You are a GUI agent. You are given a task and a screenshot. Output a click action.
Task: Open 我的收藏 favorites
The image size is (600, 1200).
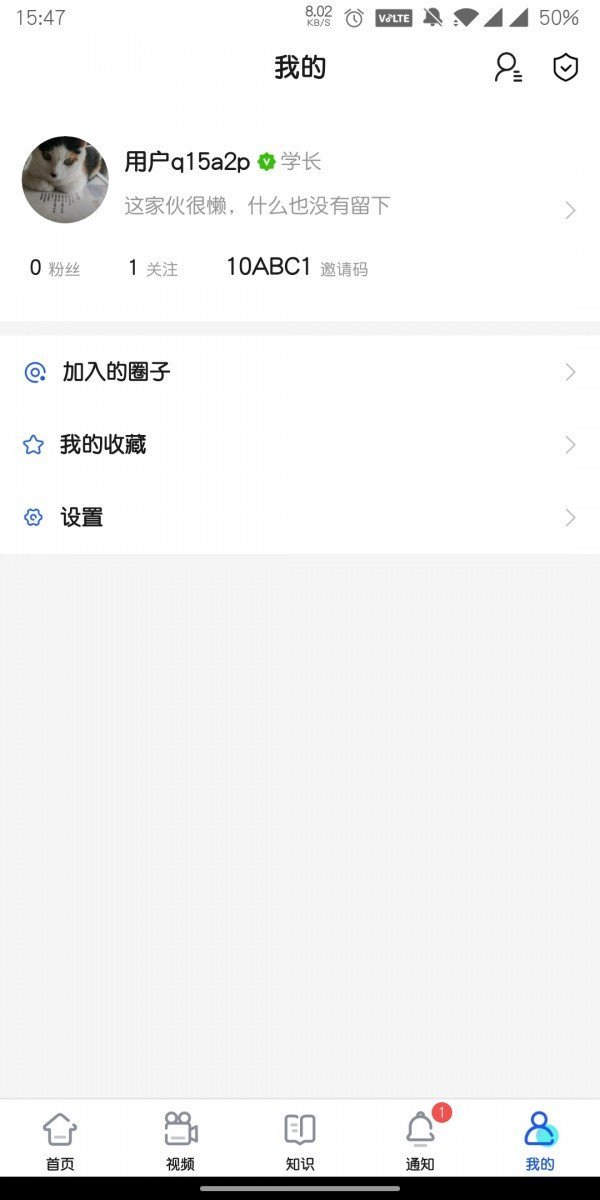pos(300,445)
